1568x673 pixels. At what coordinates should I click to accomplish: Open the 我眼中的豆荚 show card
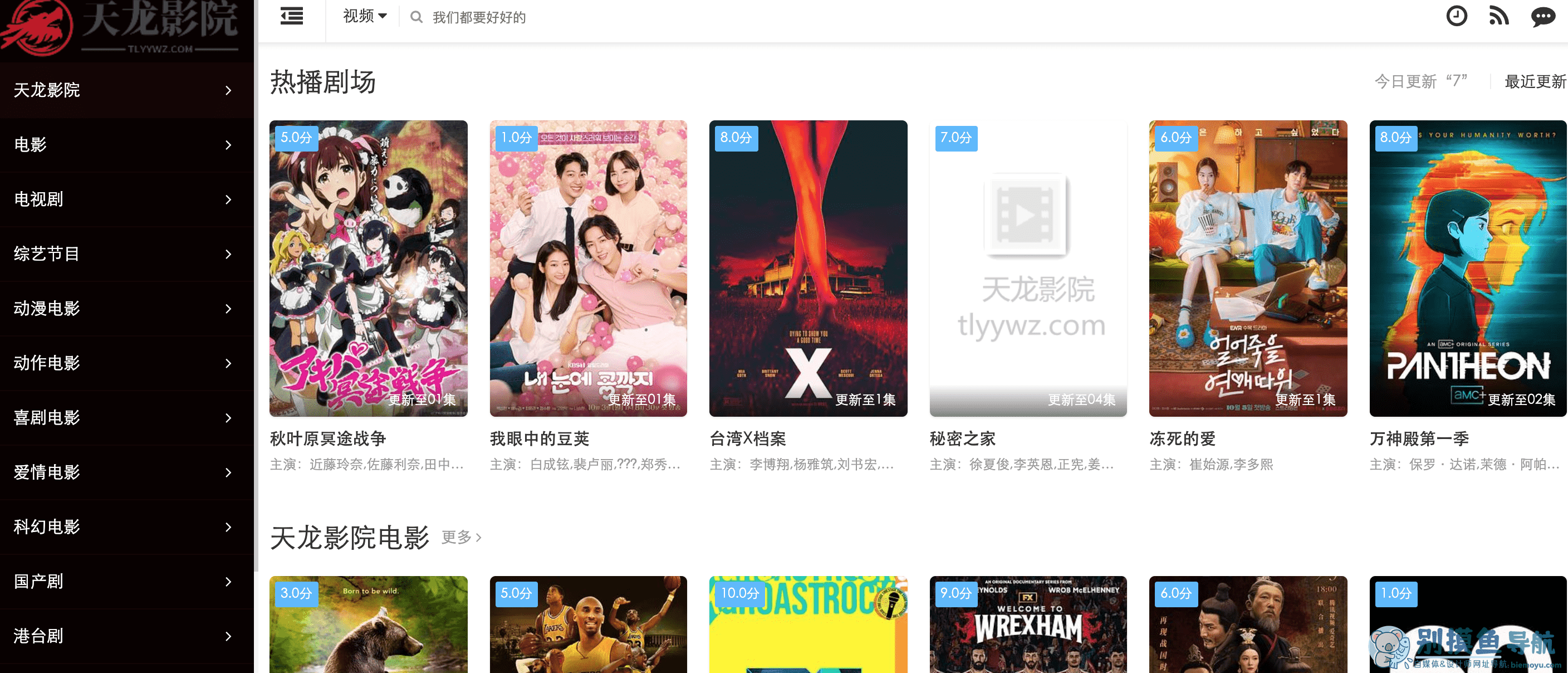point(588,269)
